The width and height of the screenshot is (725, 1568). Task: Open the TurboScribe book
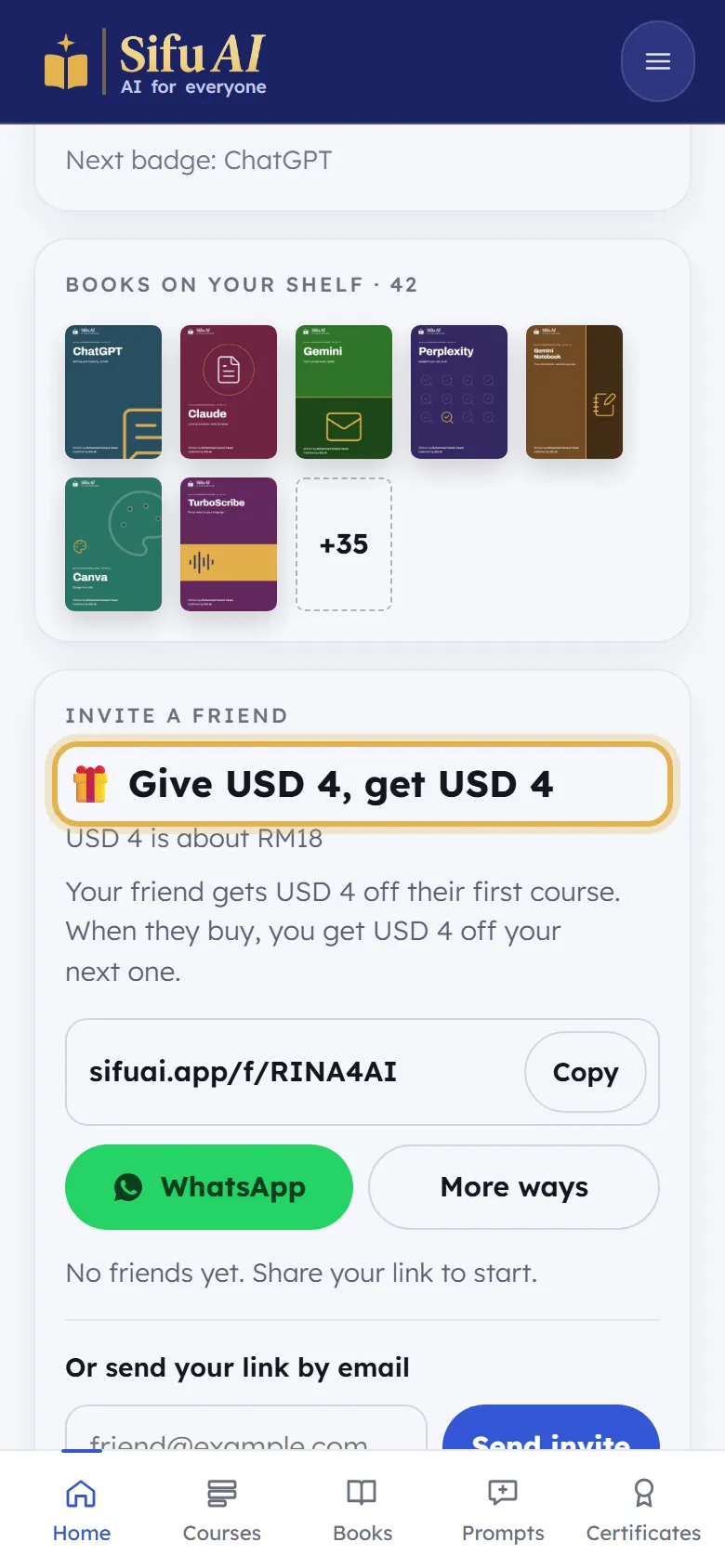coord(229,544)
